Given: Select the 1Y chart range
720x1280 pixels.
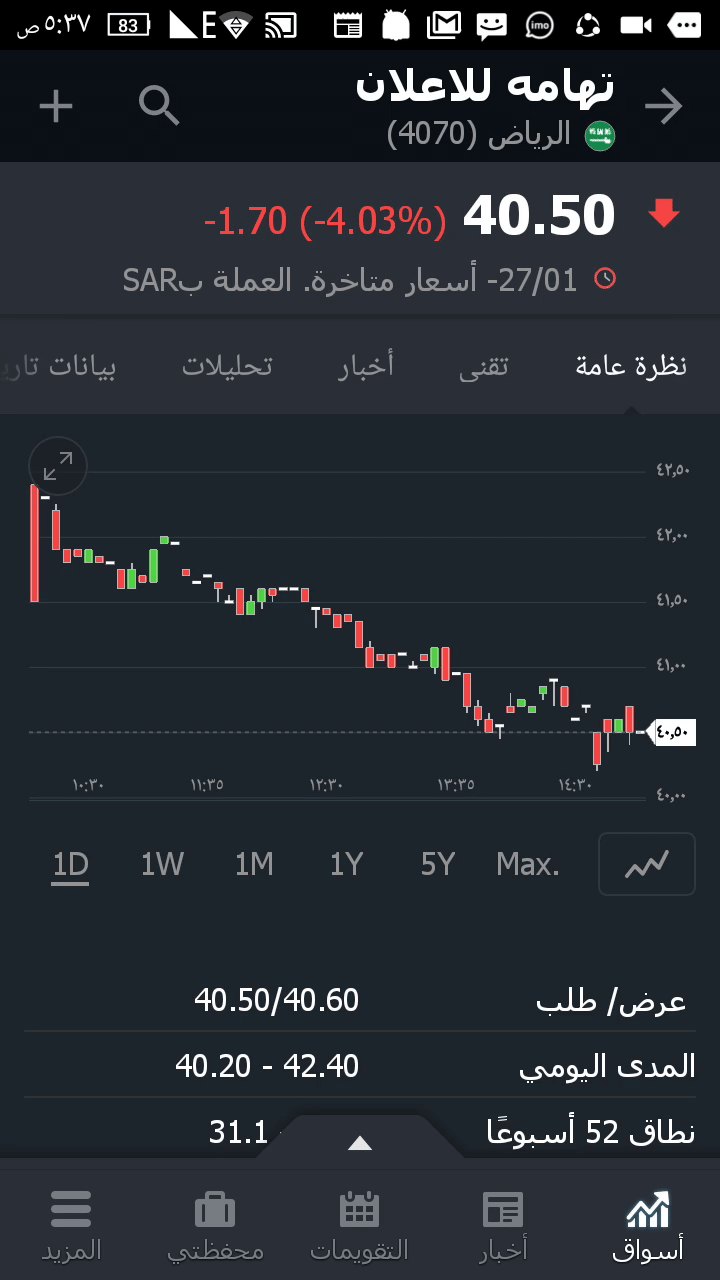Looking at the screenshot, I should click(346, 864).
